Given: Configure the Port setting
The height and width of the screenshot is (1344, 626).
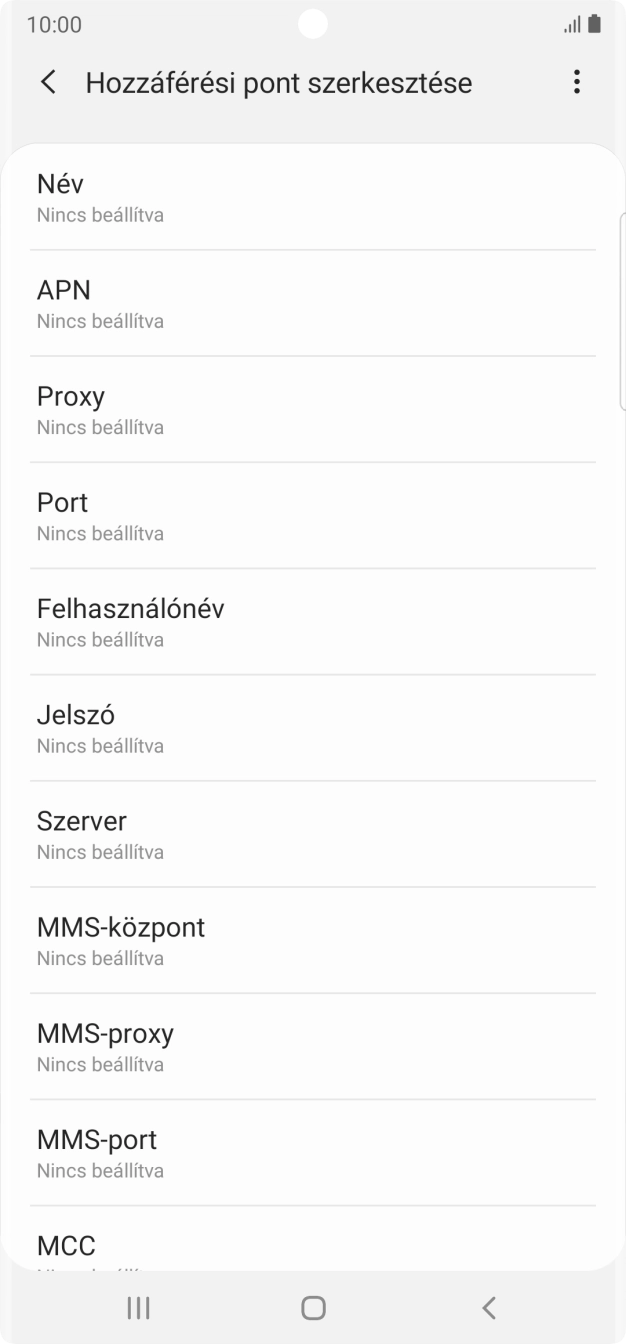Looking at the screenshot, I should [x=312, y=516].
